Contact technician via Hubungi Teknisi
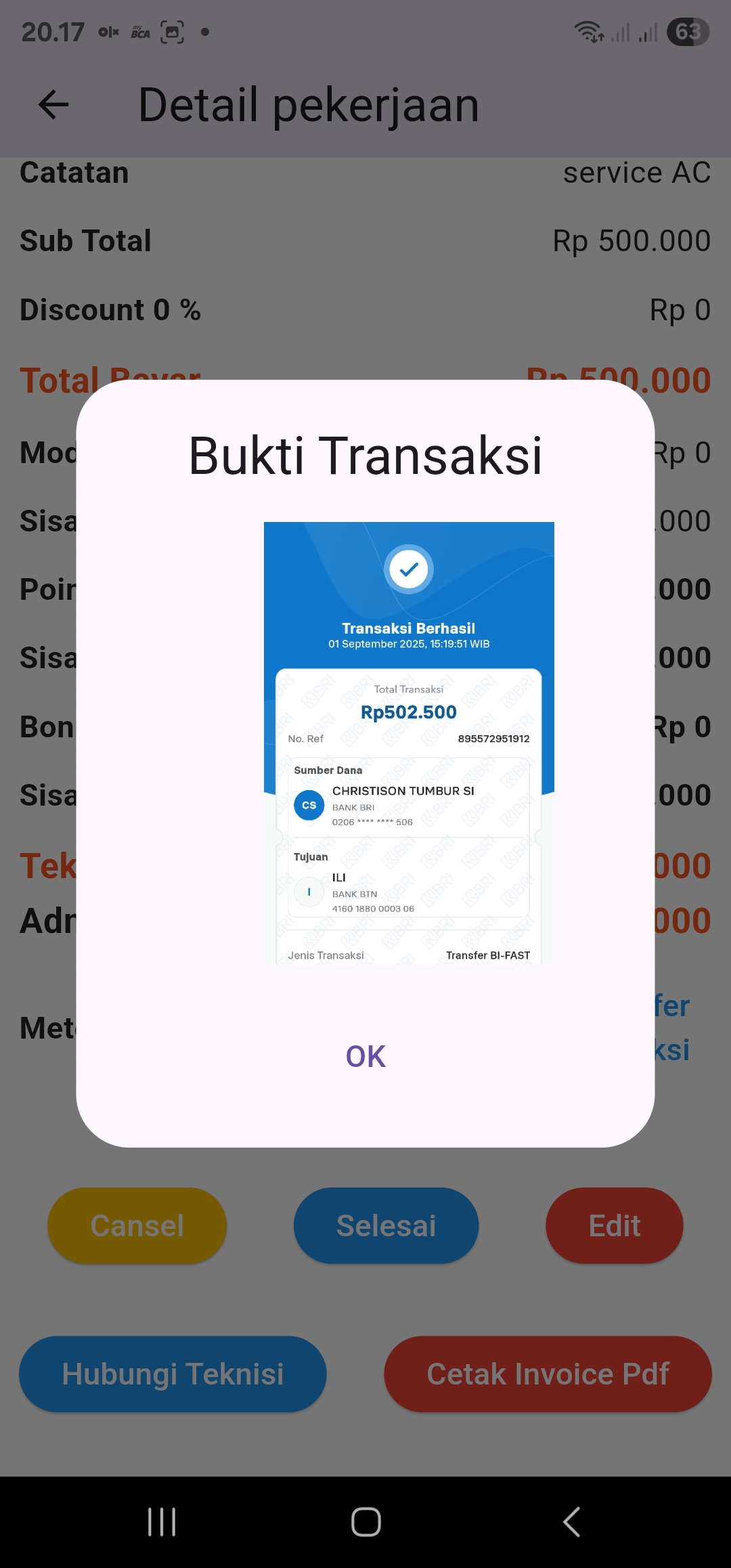The height and width of the screenshot is (1568, 731). pos(173,1374)
